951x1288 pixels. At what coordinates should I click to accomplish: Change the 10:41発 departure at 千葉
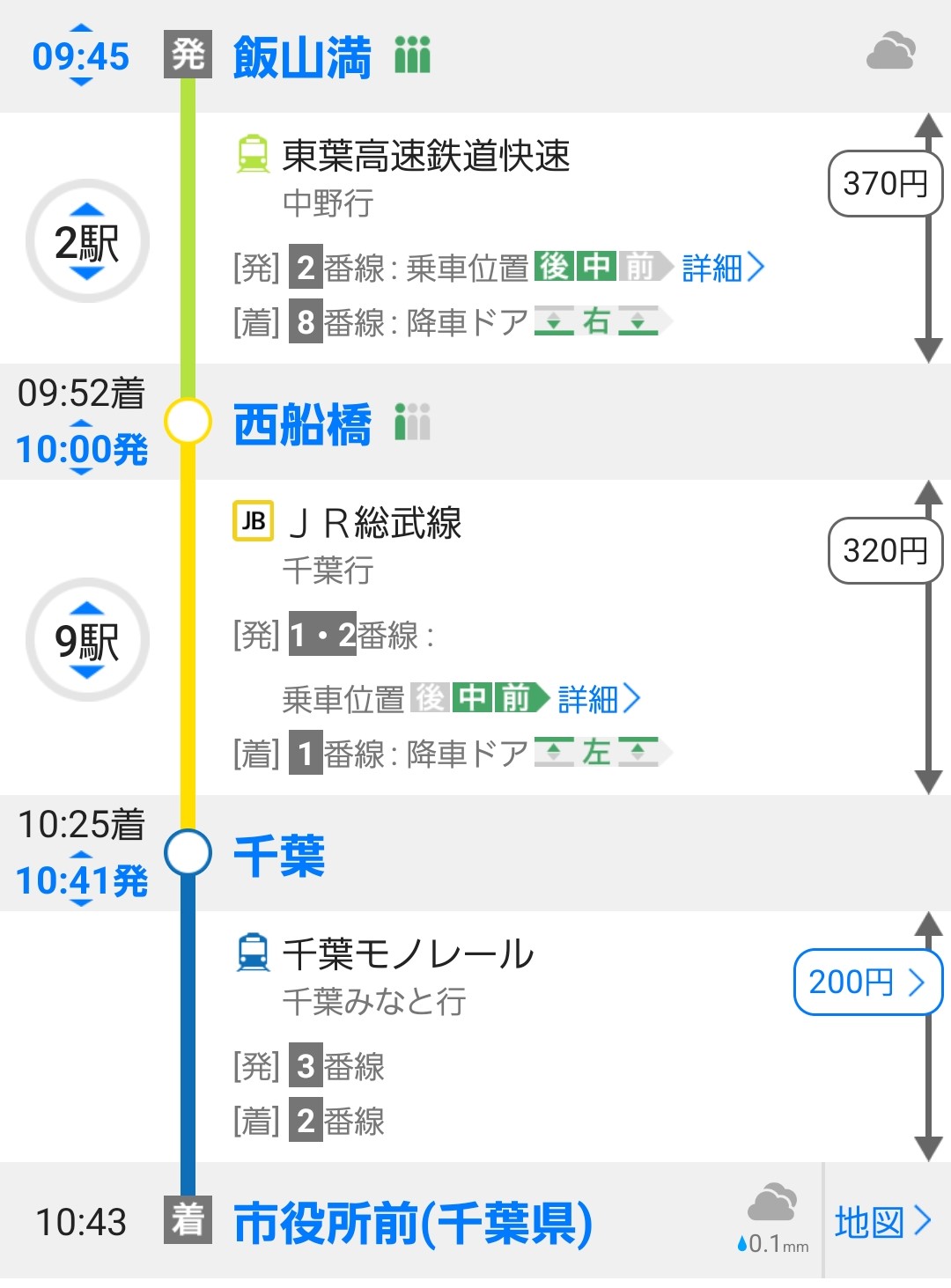pyautogui.click(x=82, y=880)
